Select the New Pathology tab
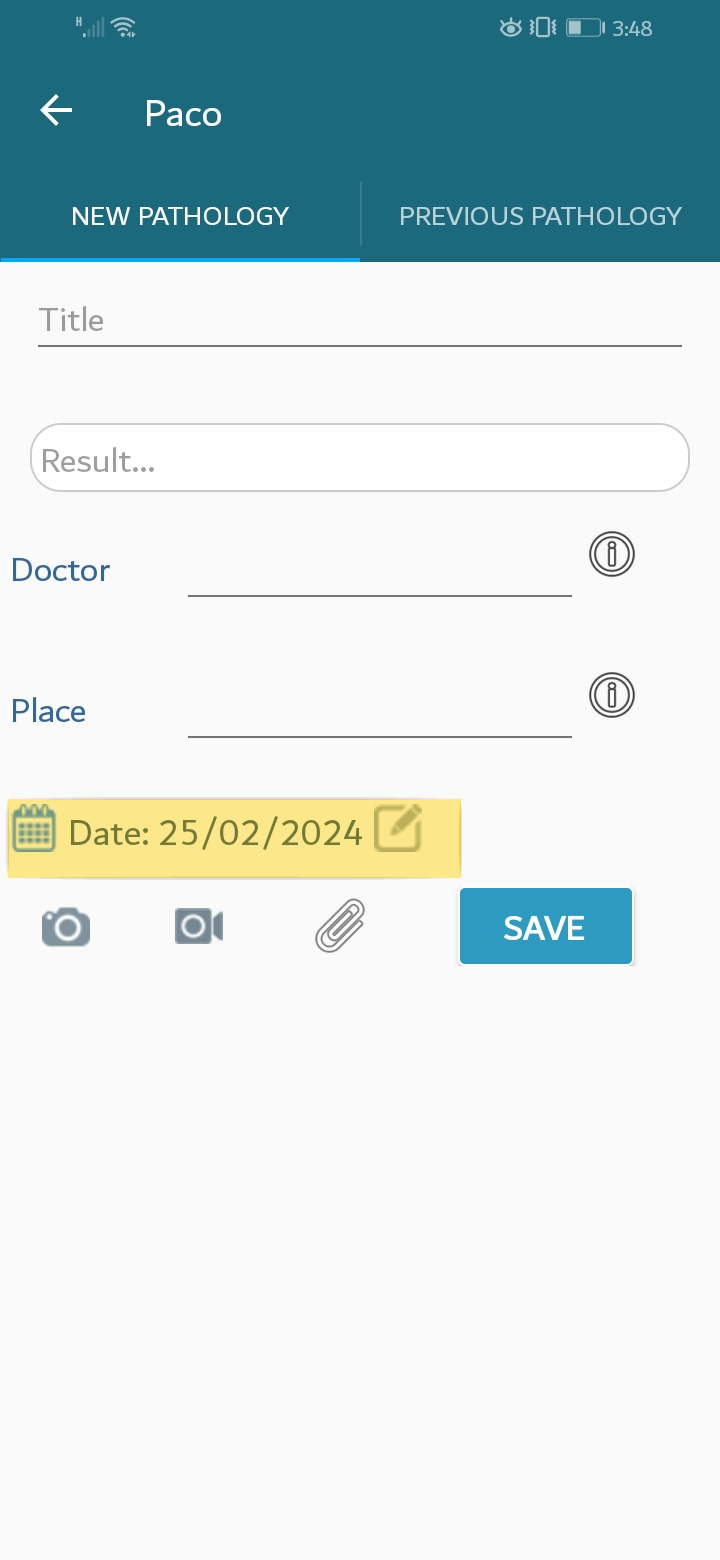Screen dimensions: 720x1560 pyautogui.click(x=180, y=216)
